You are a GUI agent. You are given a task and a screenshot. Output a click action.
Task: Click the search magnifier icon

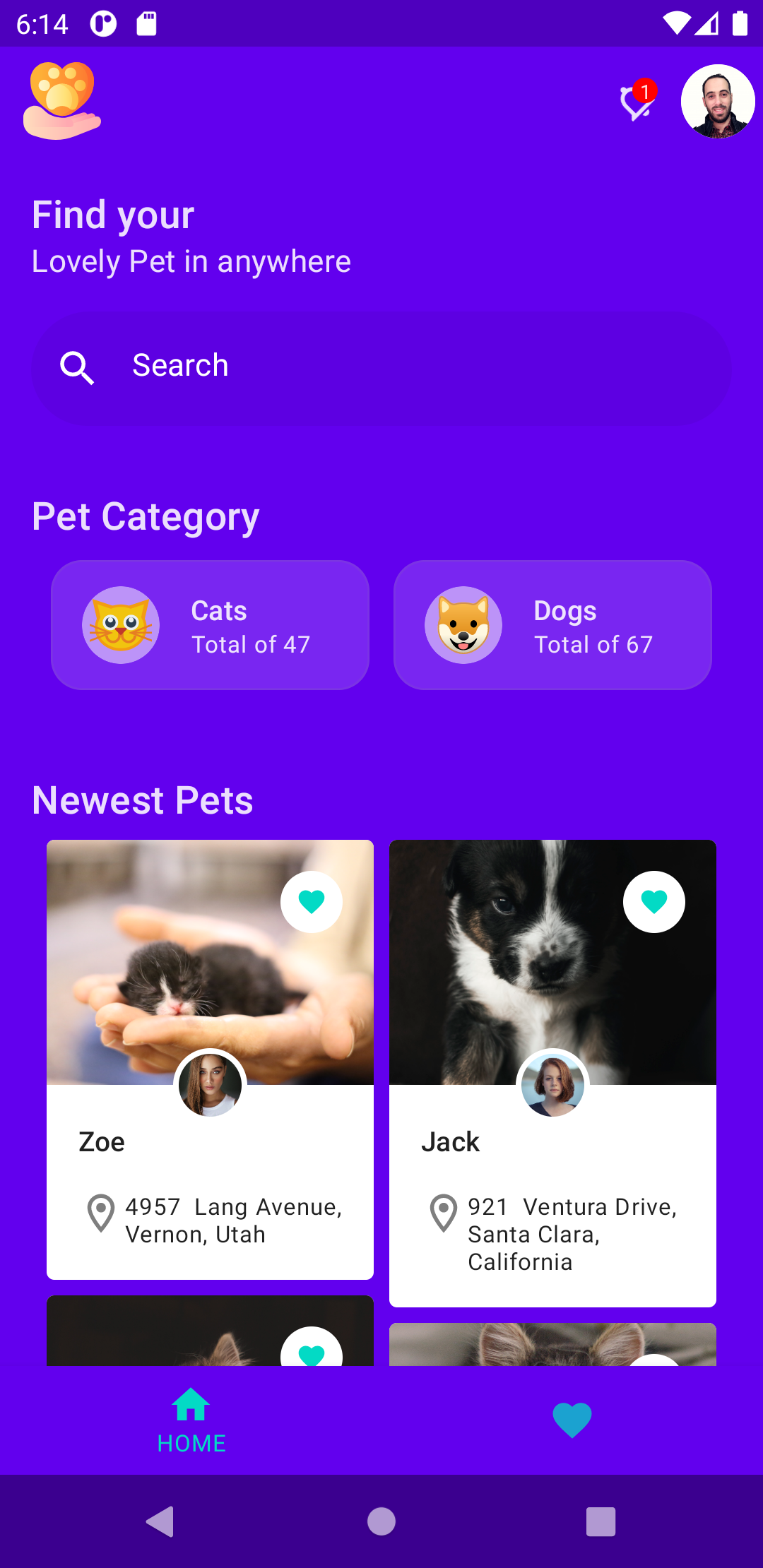[78, 366]
